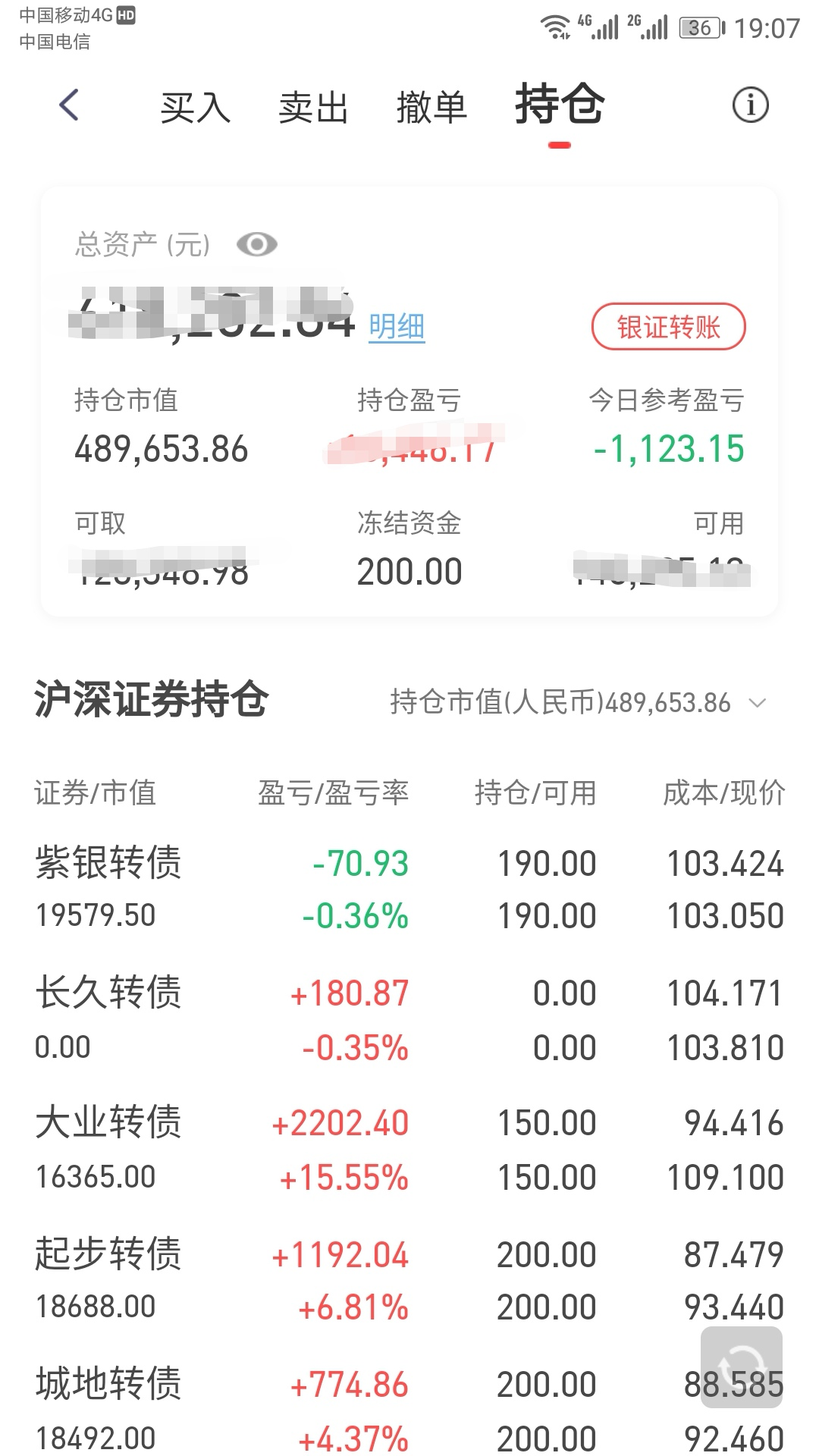Refresh holdings with the floating refresh button
Screen dimensions: 819x1456
(741, 1367)
